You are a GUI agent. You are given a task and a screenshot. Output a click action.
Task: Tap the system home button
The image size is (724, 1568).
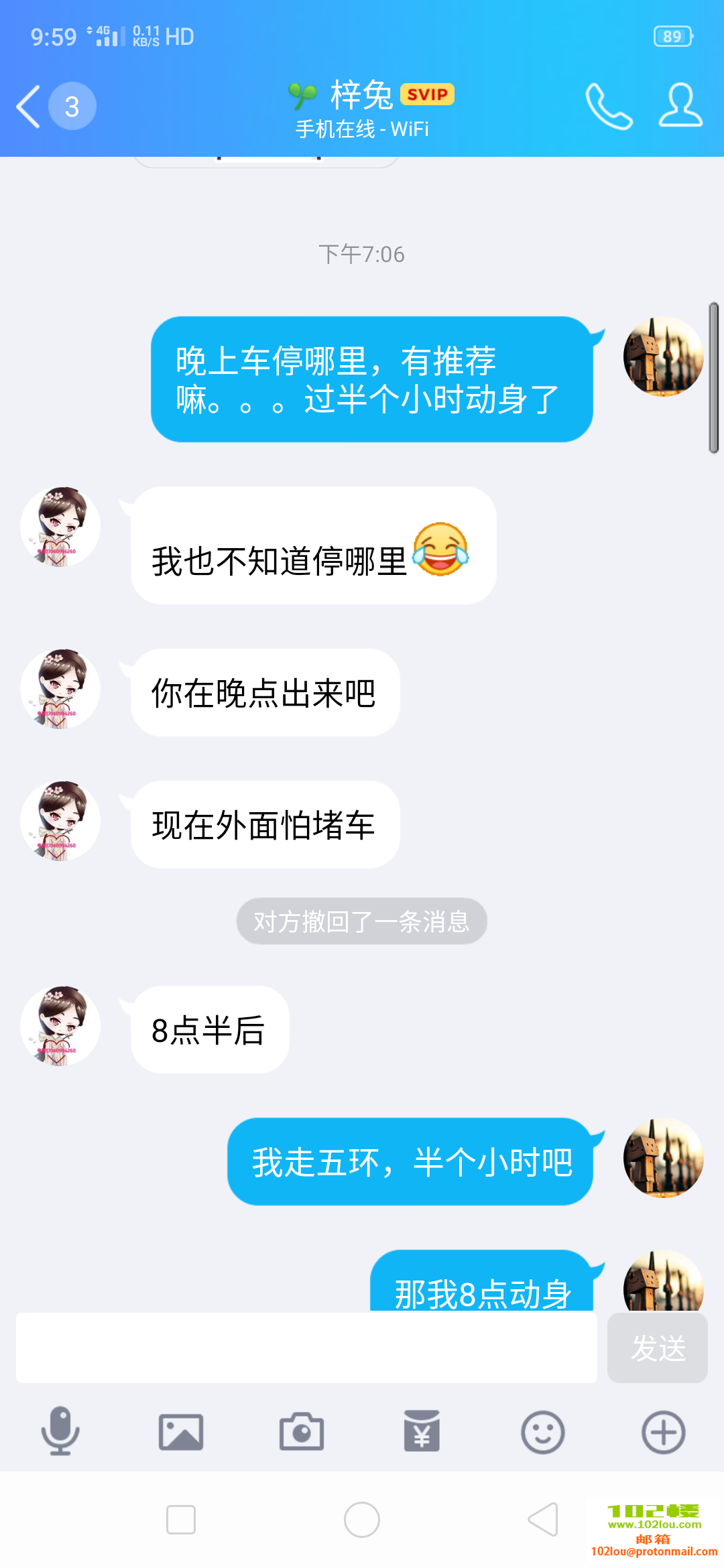coord(362,1520)
